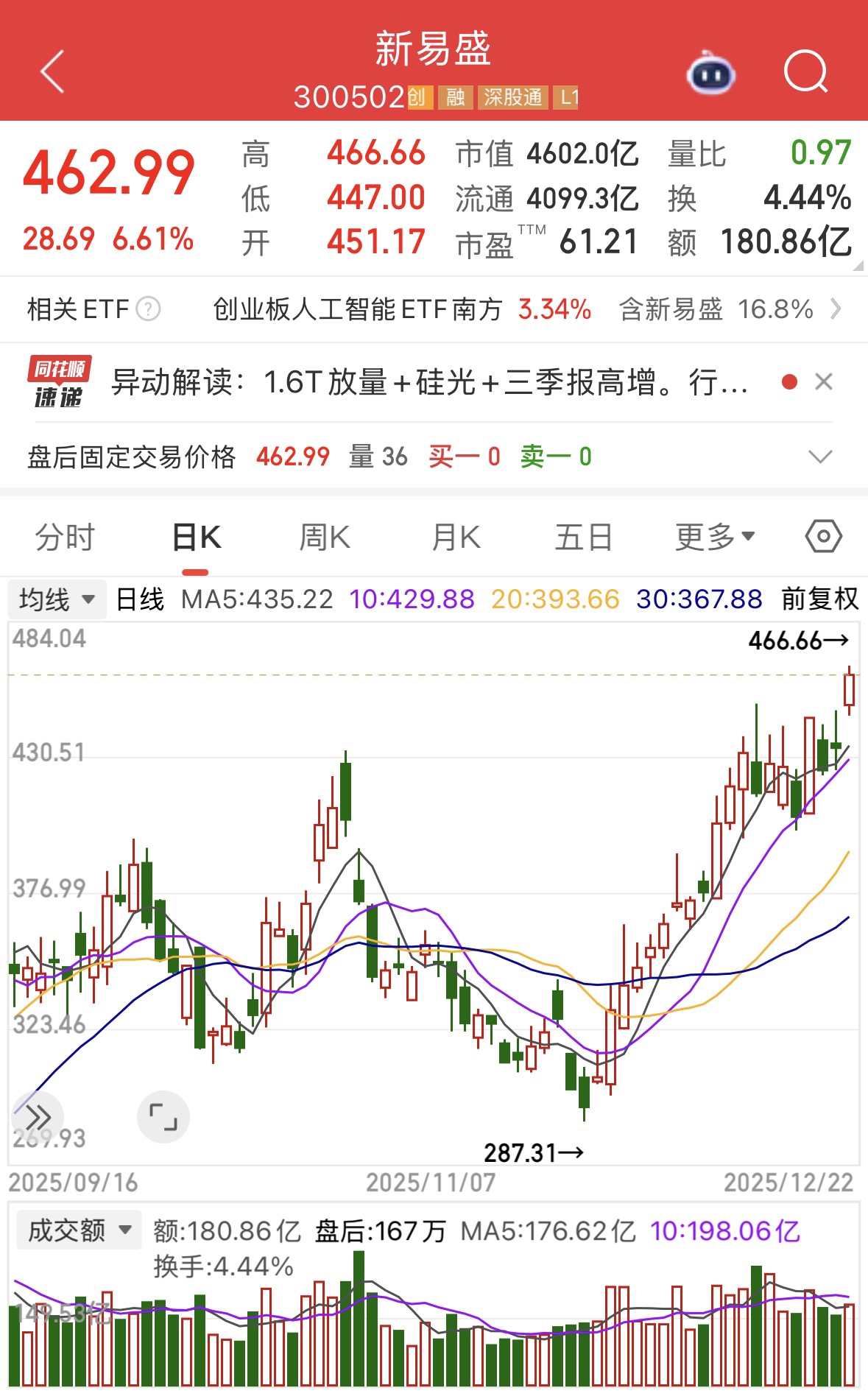Image resolution: width=868 pixels, height=1399 pixels.
Task: Open the 成交额 indicator dropdown
Action: pos(79,1230)
